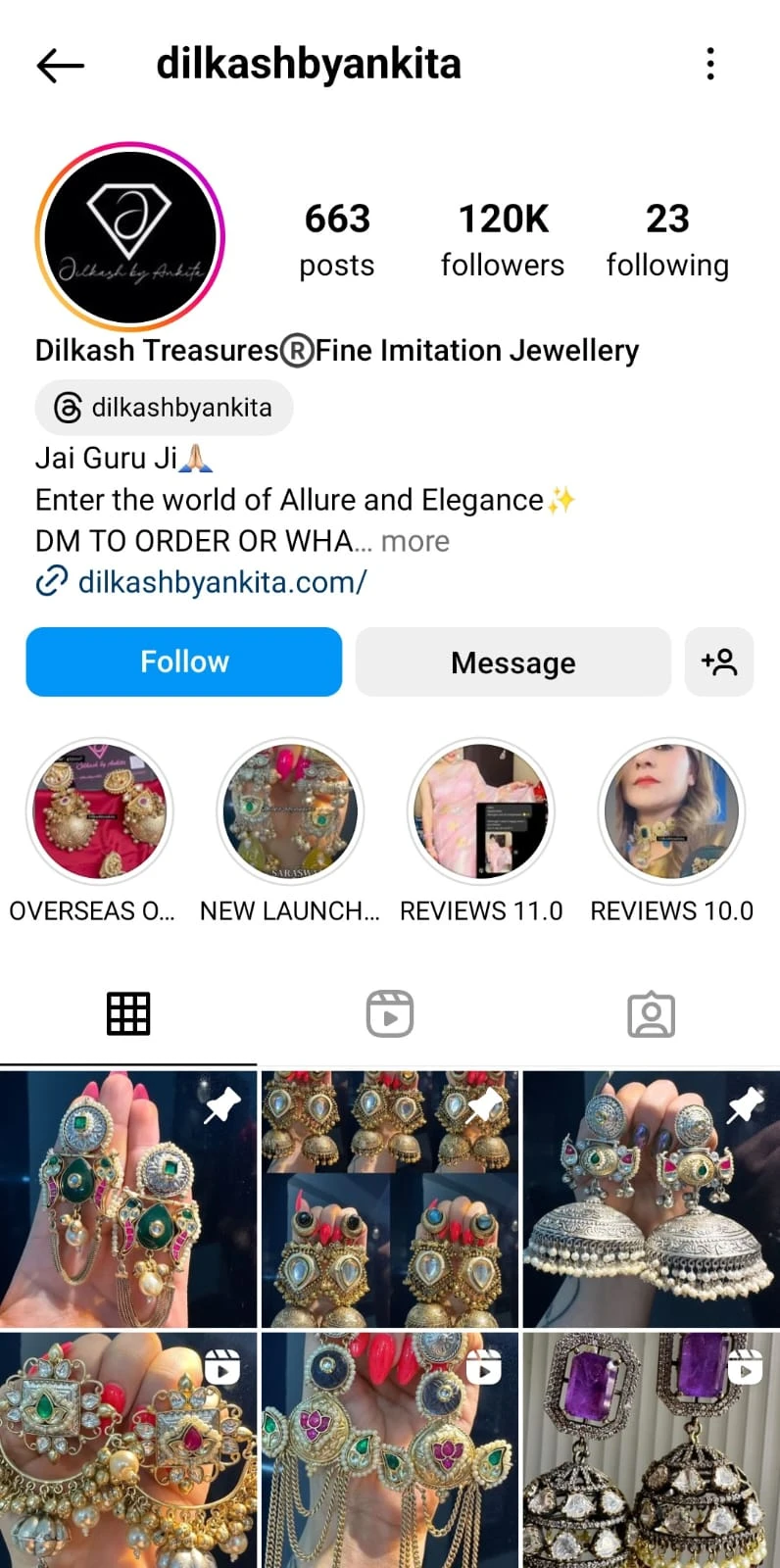The image size is (780, 1568).
Task: Switch to the posts grid tab
Action: coord(128,1014)
